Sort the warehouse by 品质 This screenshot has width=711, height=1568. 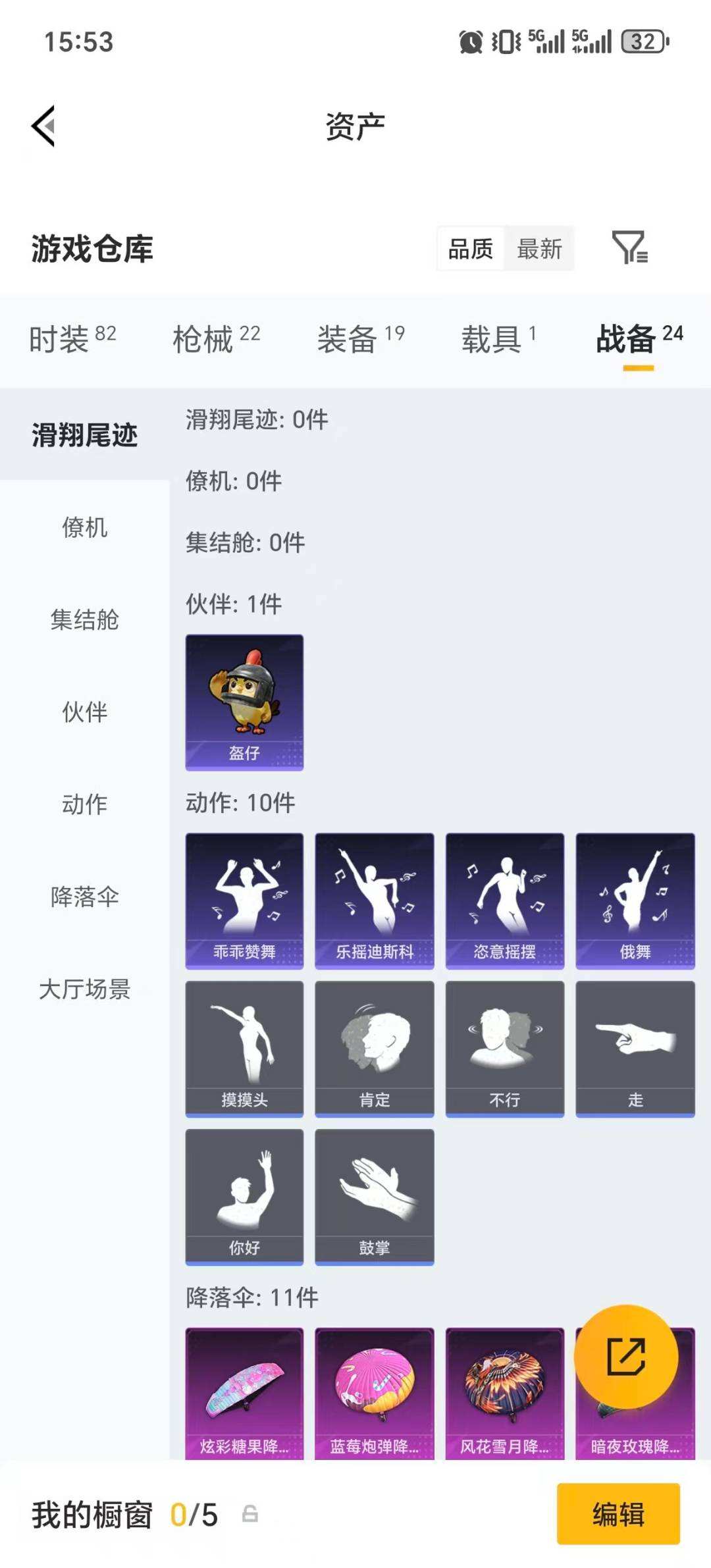(471, 249)
